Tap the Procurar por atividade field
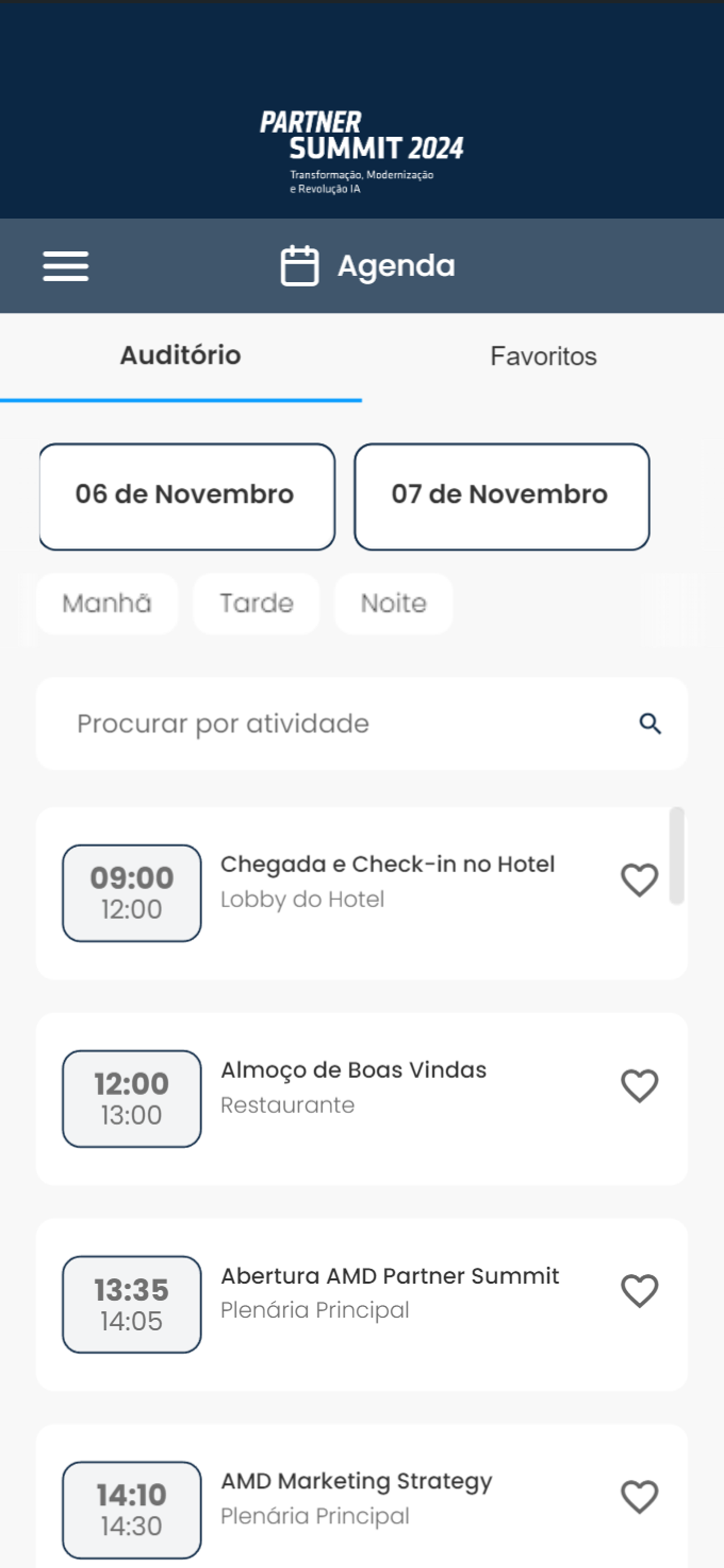 (362, 724)
